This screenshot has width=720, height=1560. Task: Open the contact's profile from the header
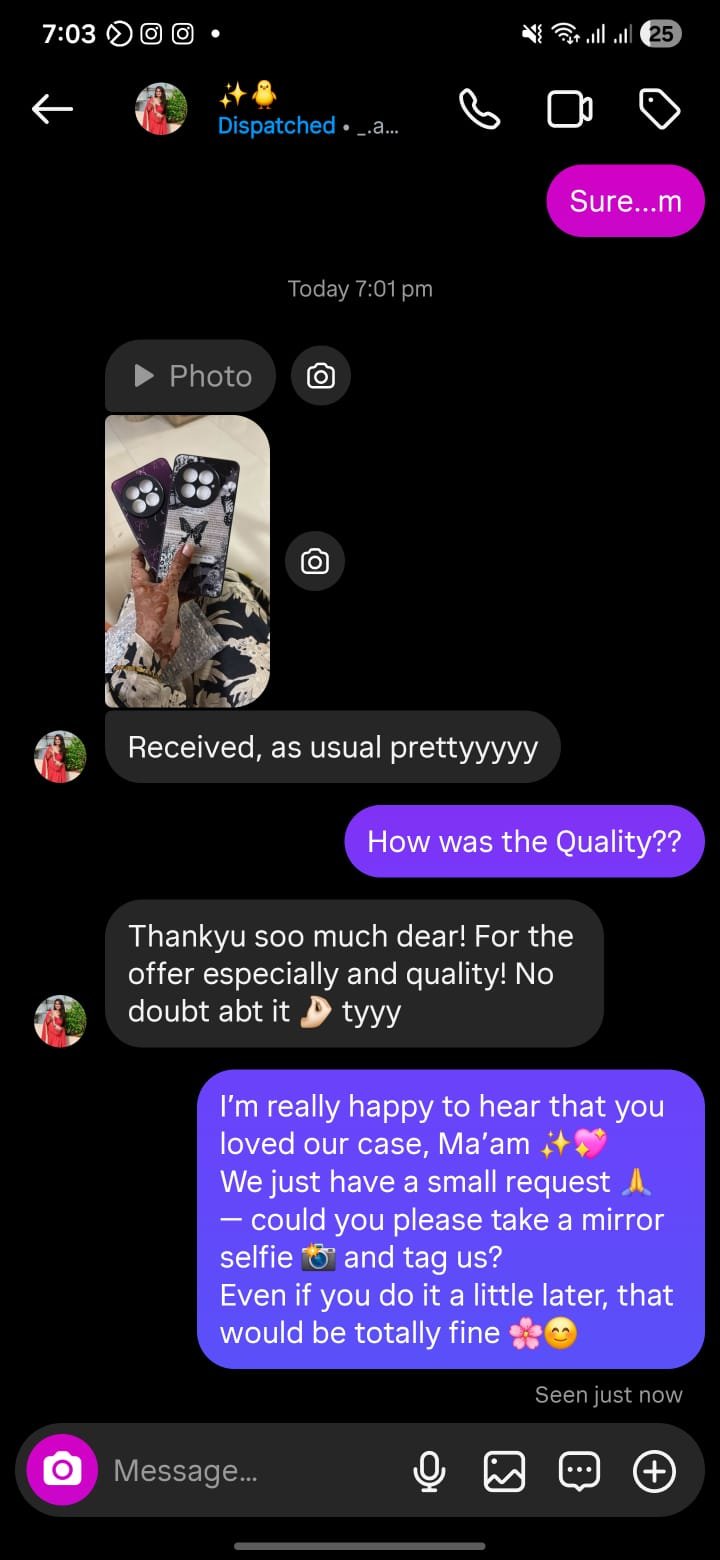click(x=161, y=109)
